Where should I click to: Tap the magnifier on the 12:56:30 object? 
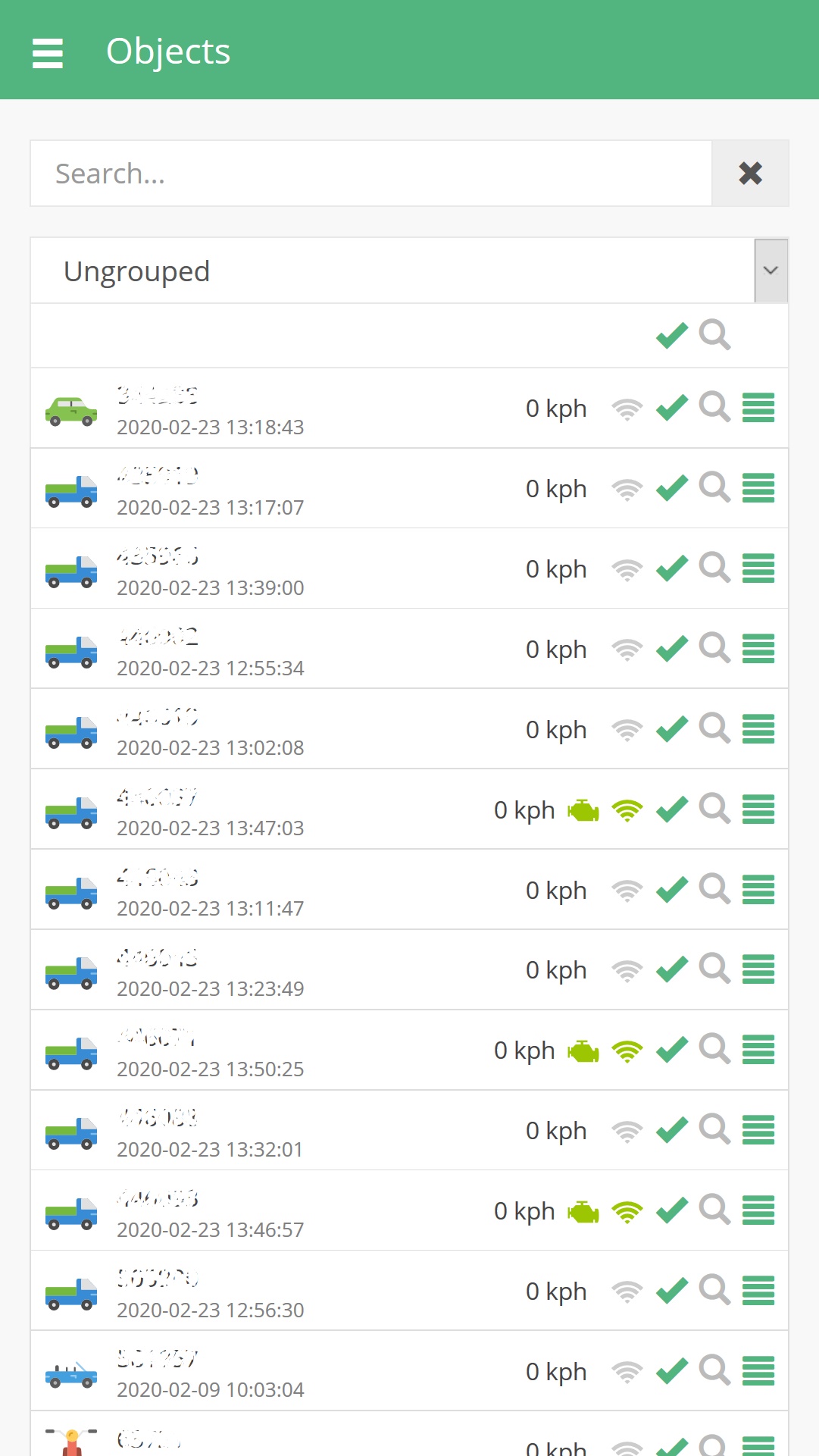pyautogui.click(x=714, y=1291)
